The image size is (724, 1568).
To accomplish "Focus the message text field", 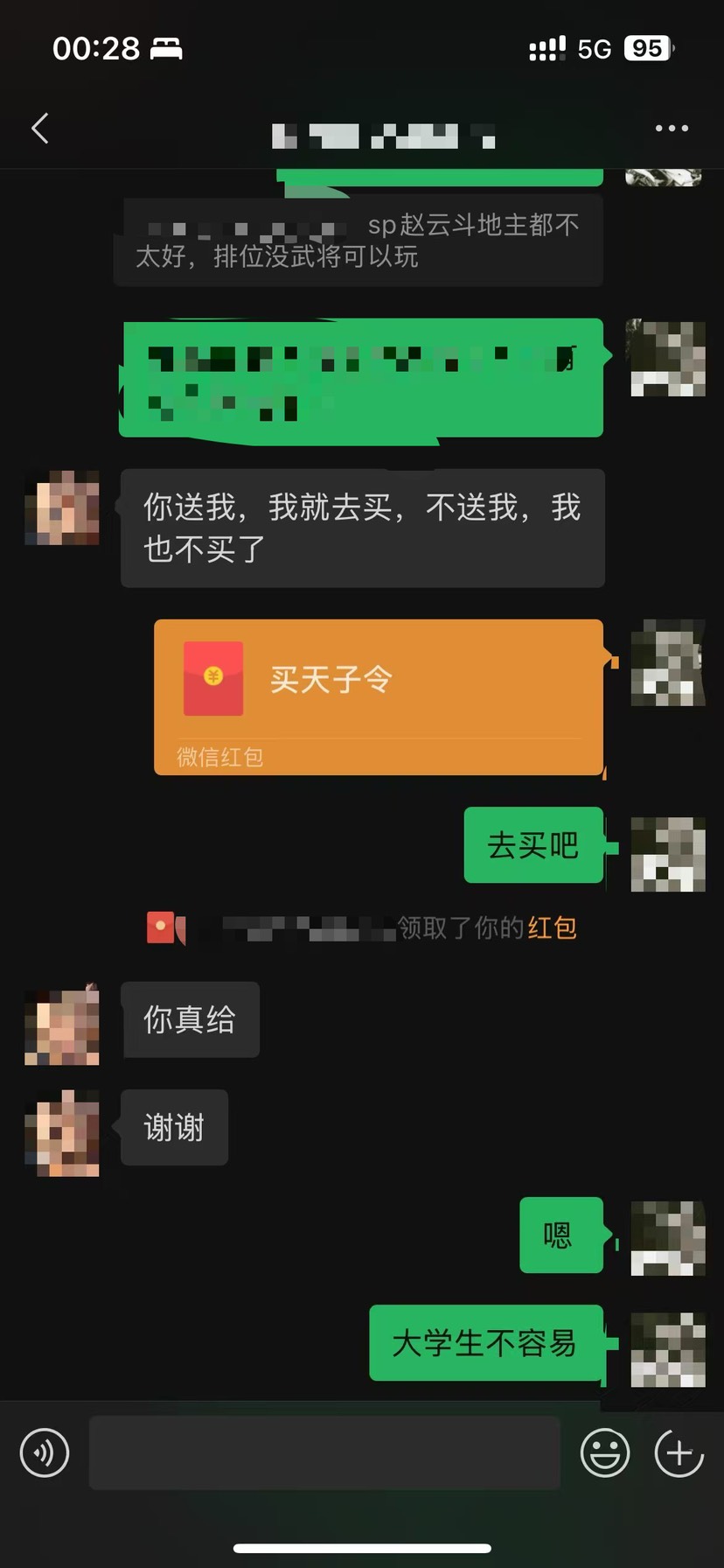I will pos(324,1453).
